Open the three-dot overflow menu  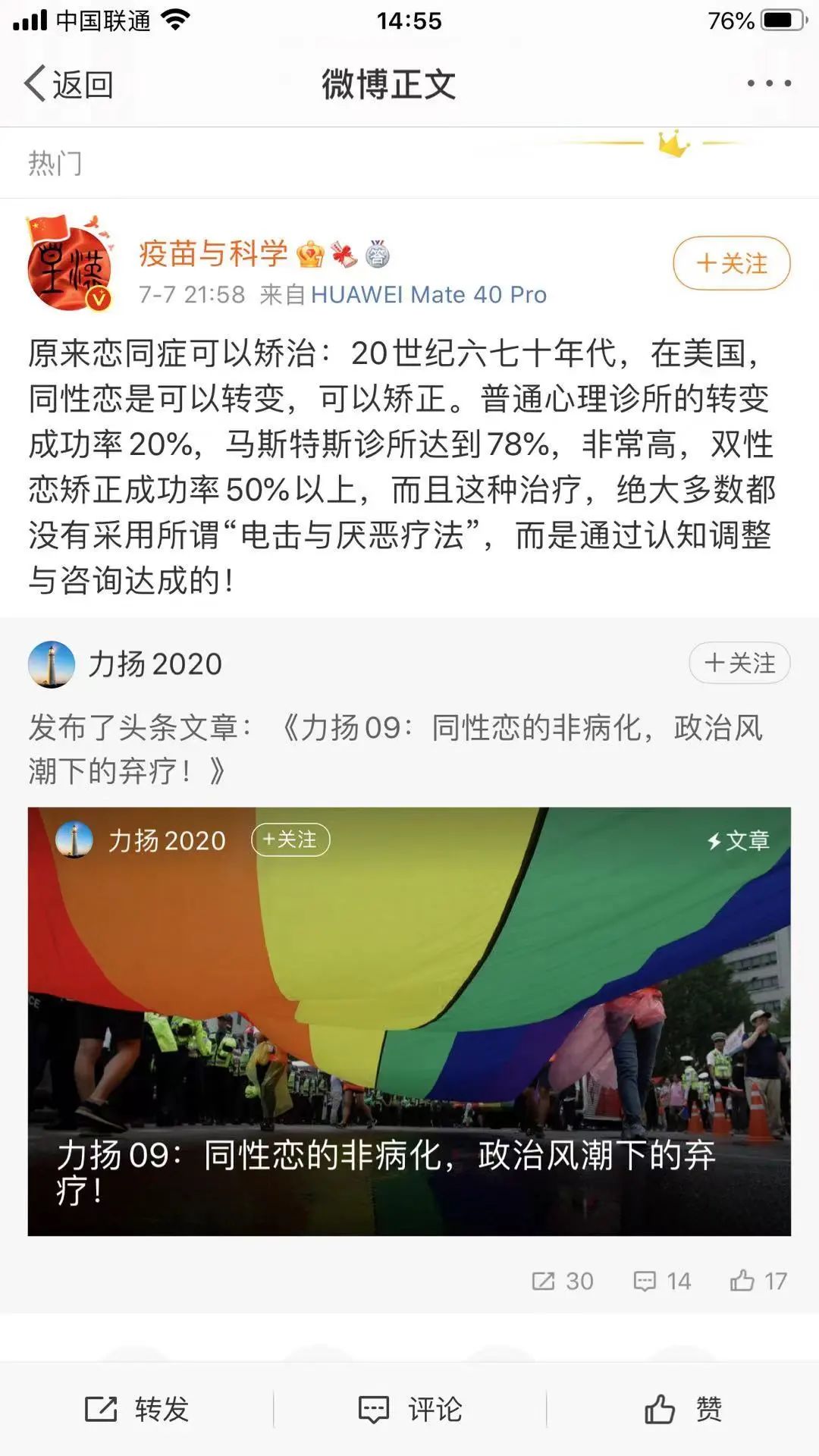pos(768,83)
